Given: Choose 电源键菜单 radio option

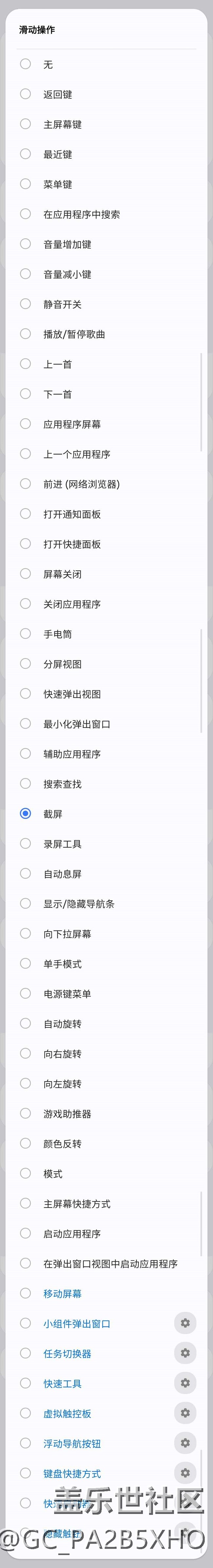Looking at the screenshot, I should tap(26, 993).
